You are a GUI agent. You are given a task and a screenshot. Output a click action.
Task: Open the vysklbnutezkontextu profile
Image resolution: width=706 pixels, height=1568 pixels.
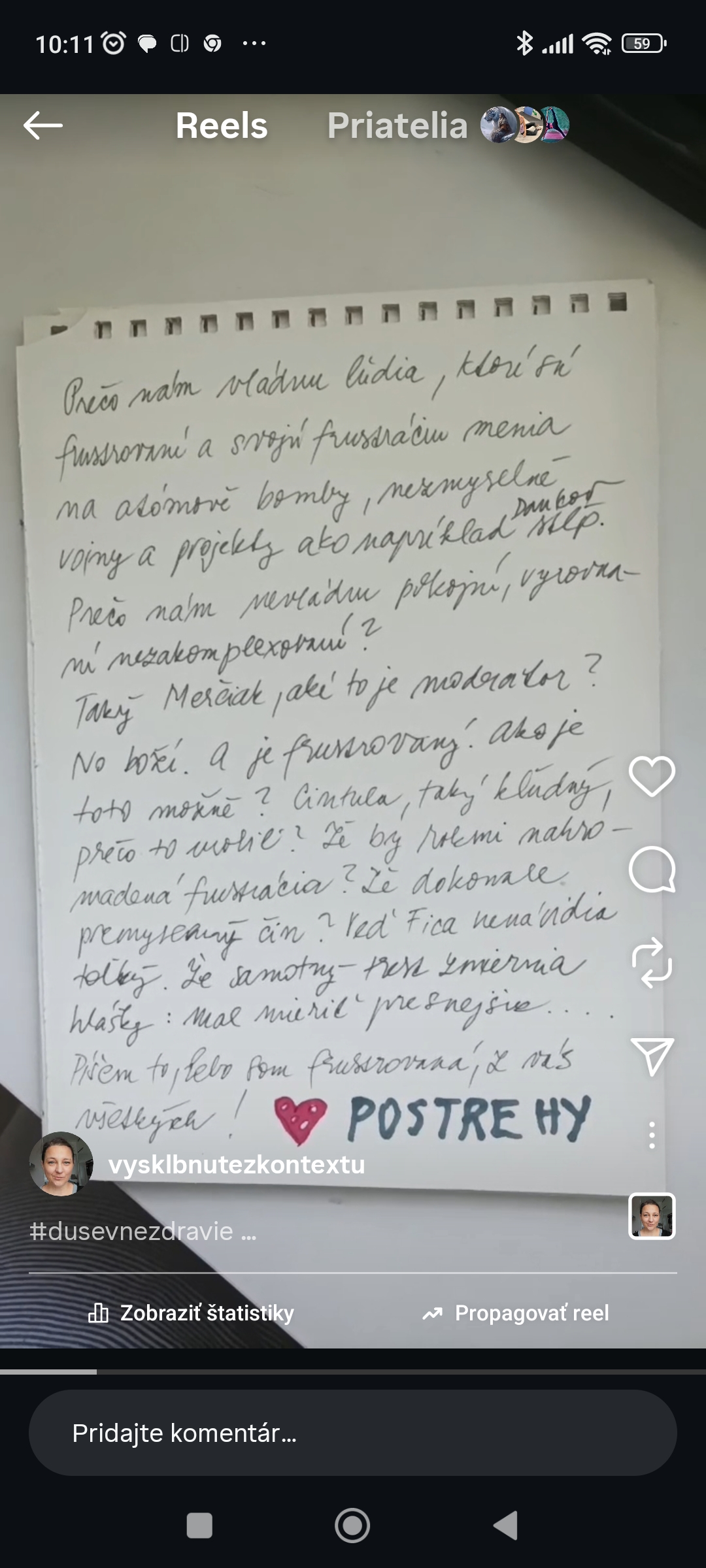point(236,1164)
